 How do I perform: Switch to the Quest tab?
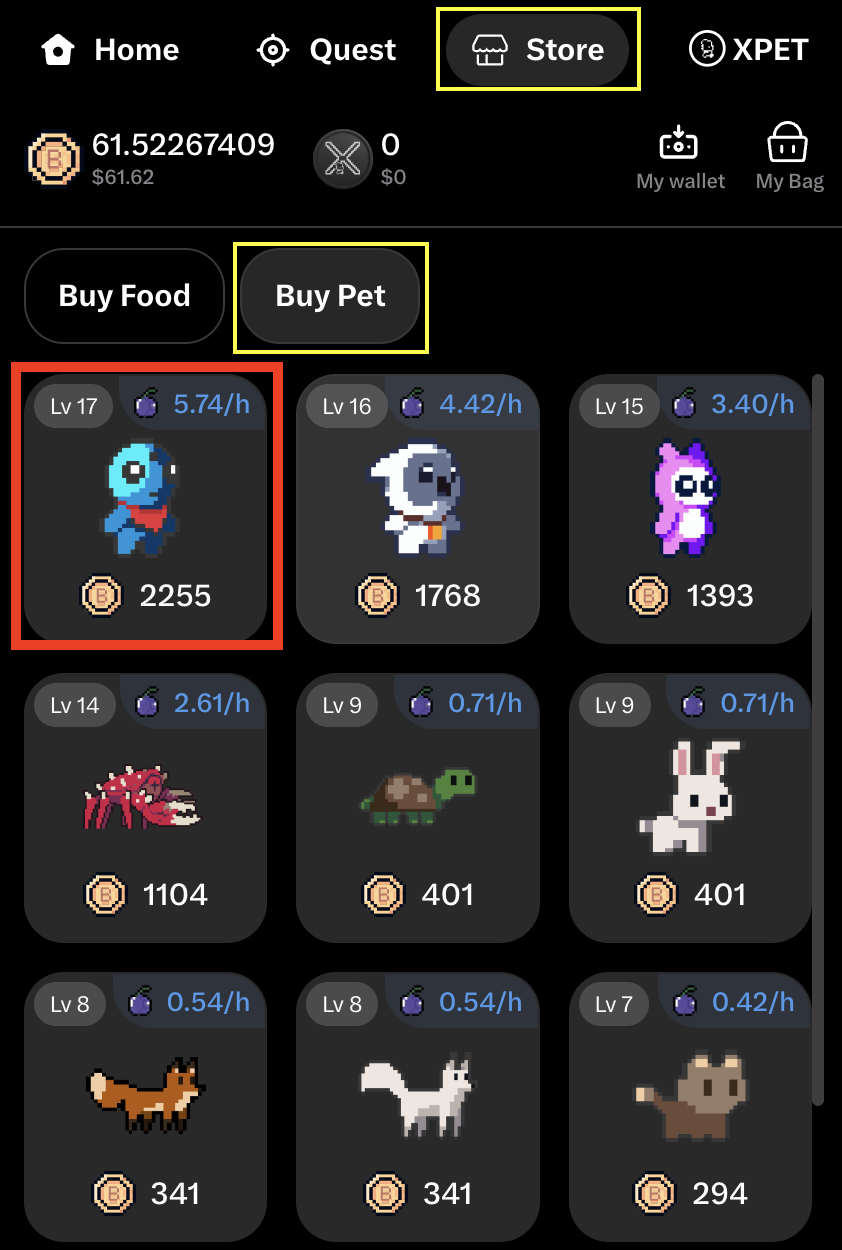326,50
